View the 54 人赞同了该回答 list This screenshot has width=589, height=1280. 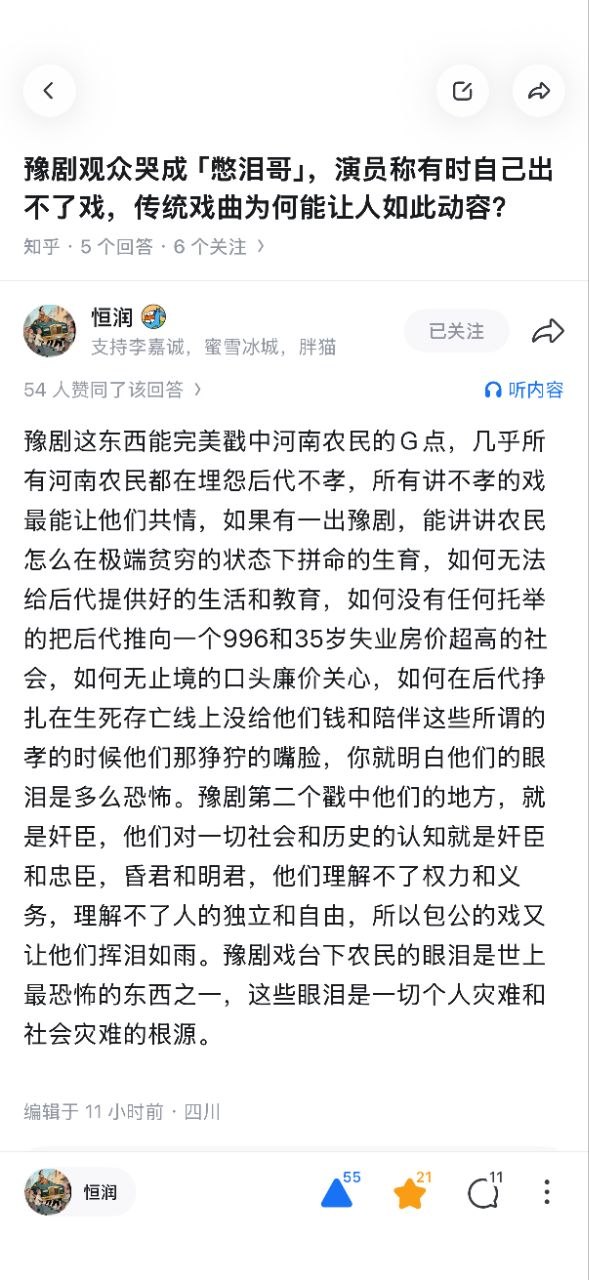tap(113, 389)
